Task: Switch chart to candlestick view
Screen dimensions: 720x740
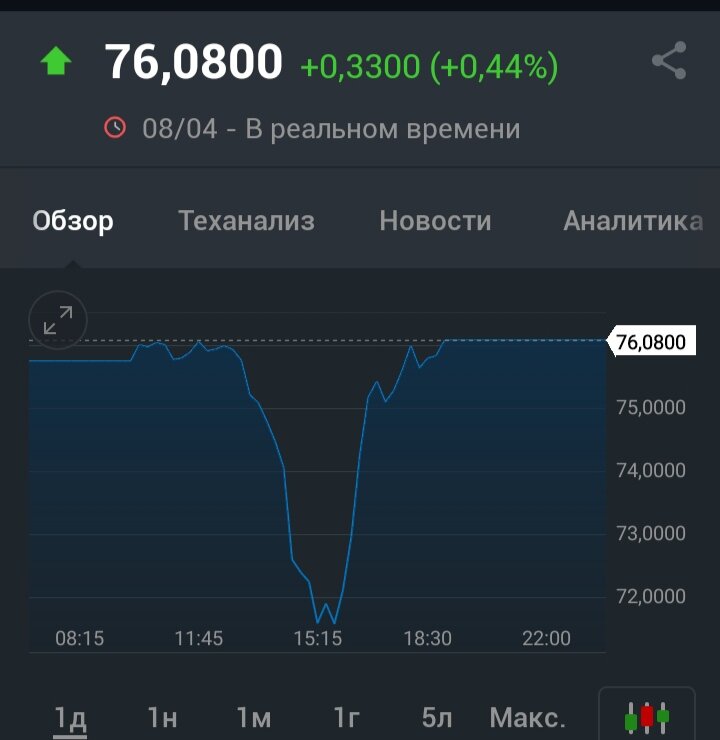Action: click(647, 712)
